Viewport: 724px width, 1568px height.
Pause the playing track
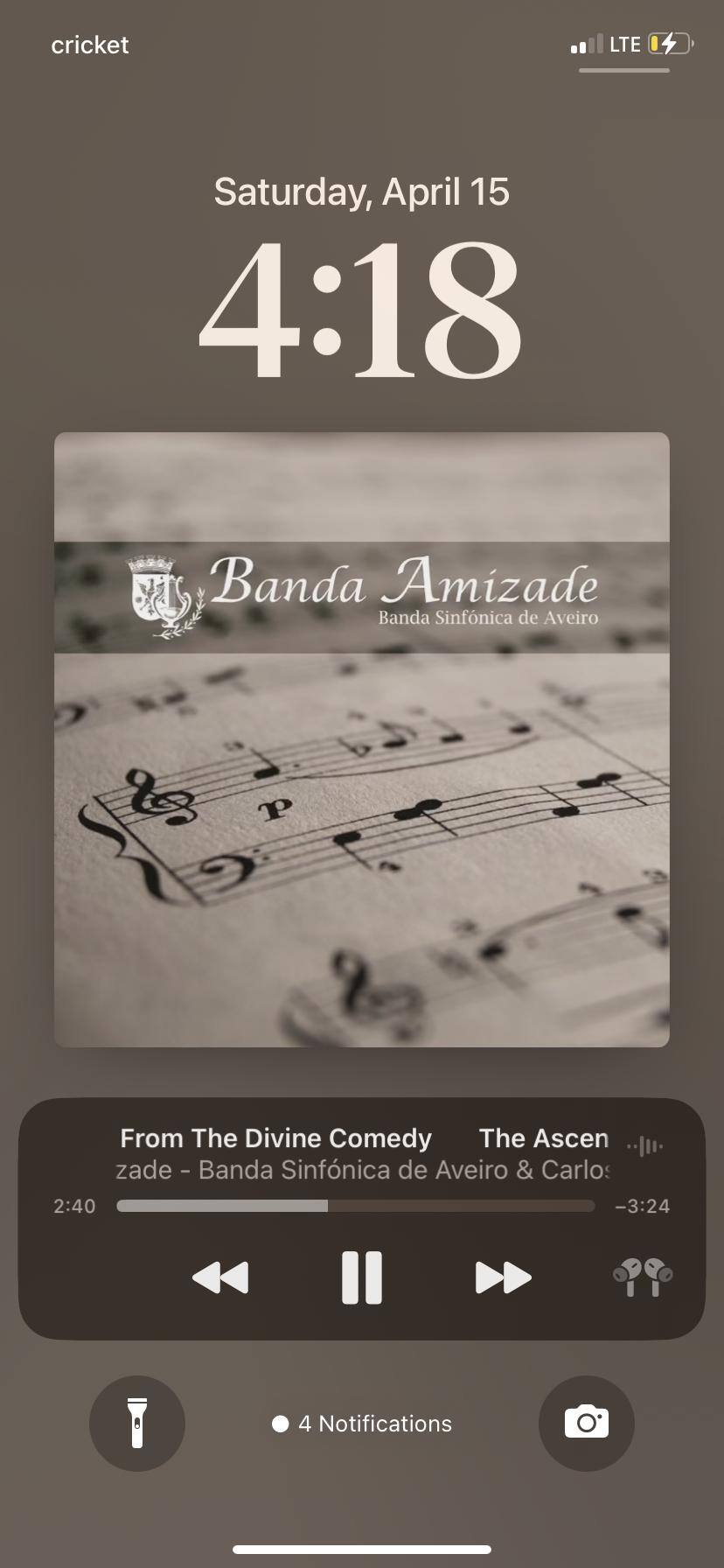361,1277
